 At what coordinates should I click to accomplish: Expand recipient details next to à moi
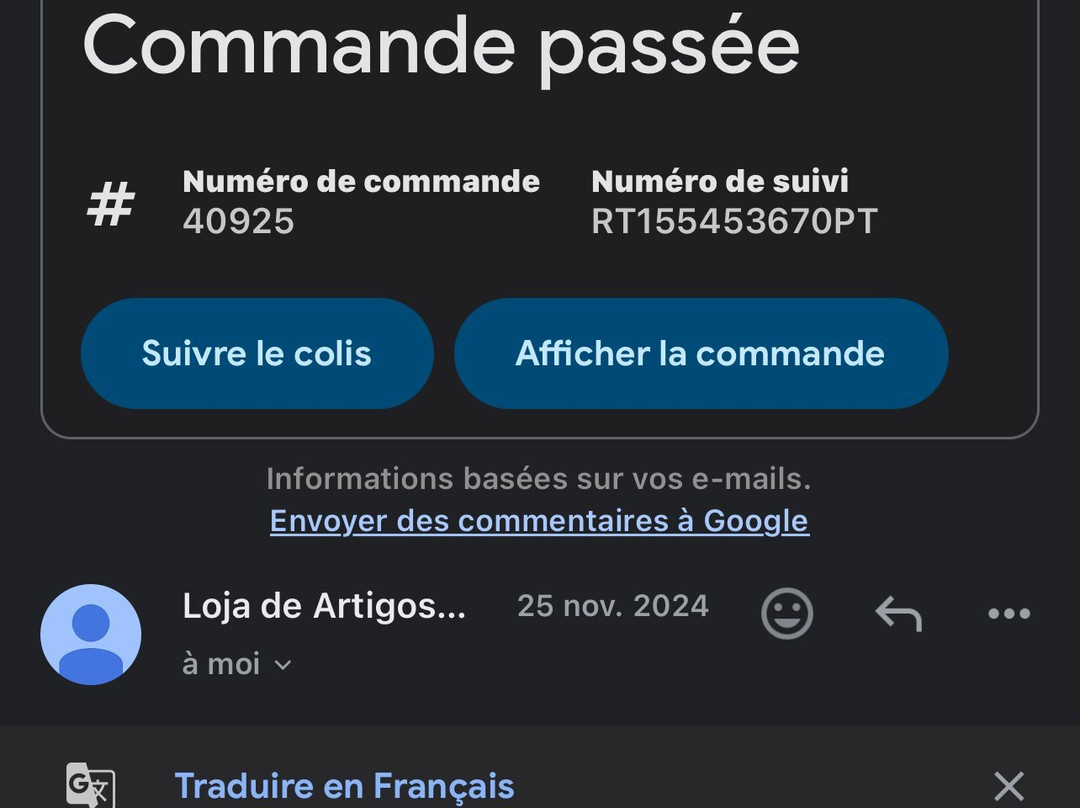tap(283, 665)
